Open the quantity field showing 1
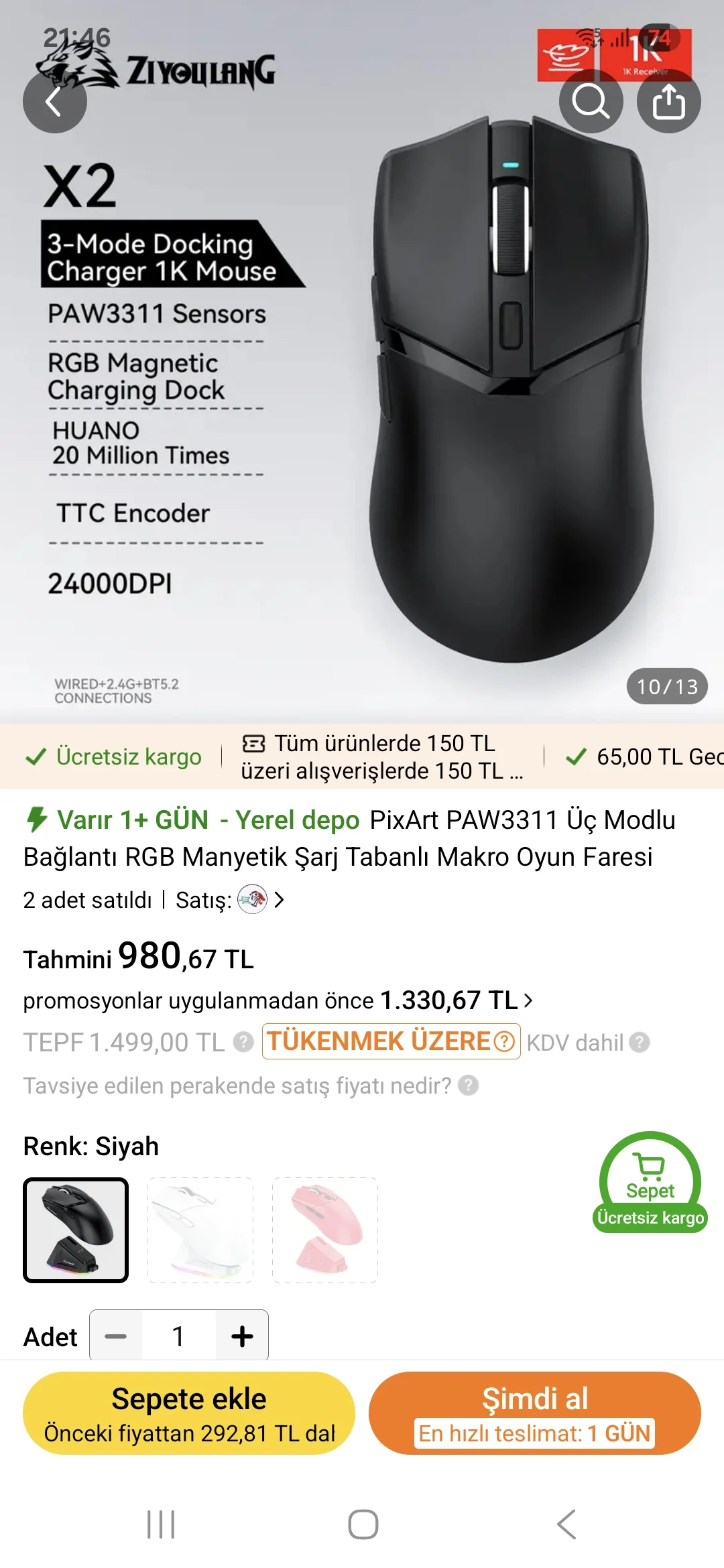 tap(178, 1336)
